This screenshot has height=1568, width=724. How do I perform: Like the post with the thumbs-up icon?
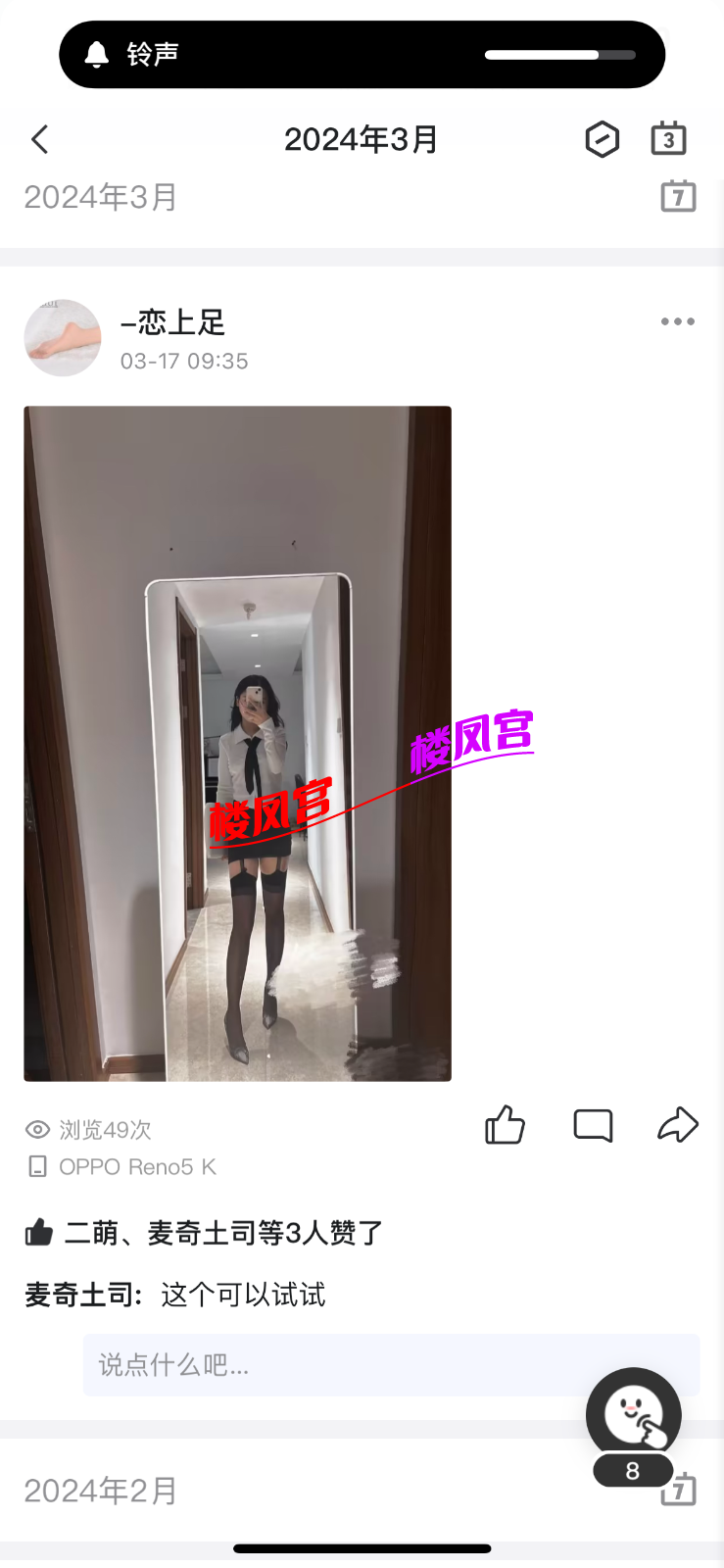click(505, 1125)
